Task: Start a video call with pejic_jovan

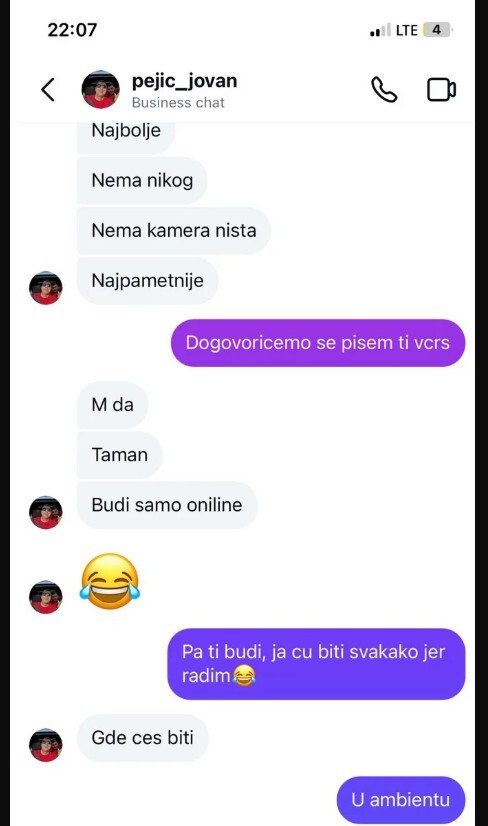Action: 441,89
